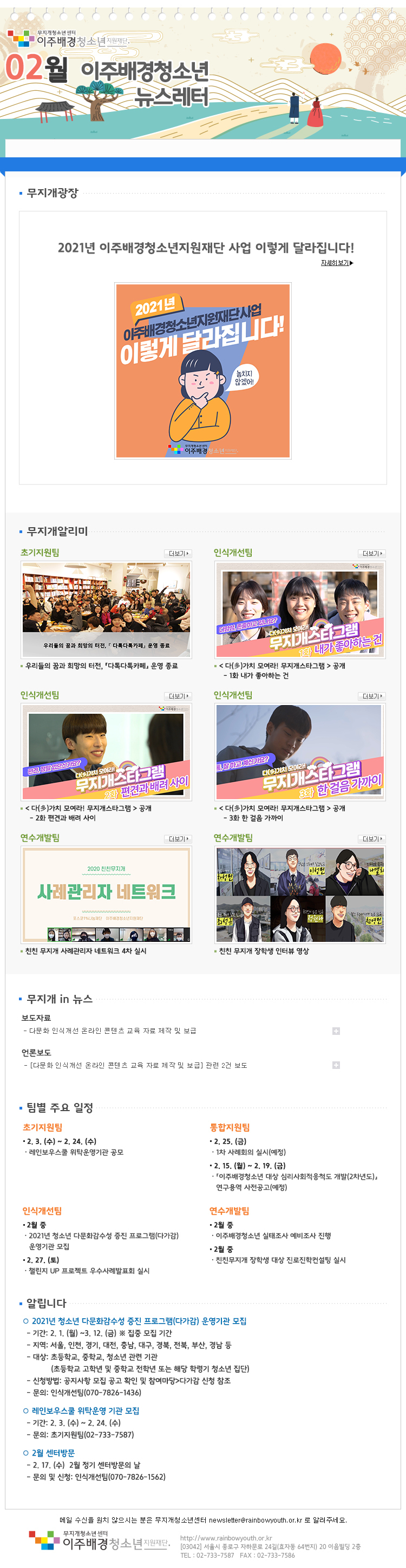Open the 친친 무지개 장학생 인터뷰 thumbnail
This screenshot has height=1568, width=406.
tap(299, 894)
